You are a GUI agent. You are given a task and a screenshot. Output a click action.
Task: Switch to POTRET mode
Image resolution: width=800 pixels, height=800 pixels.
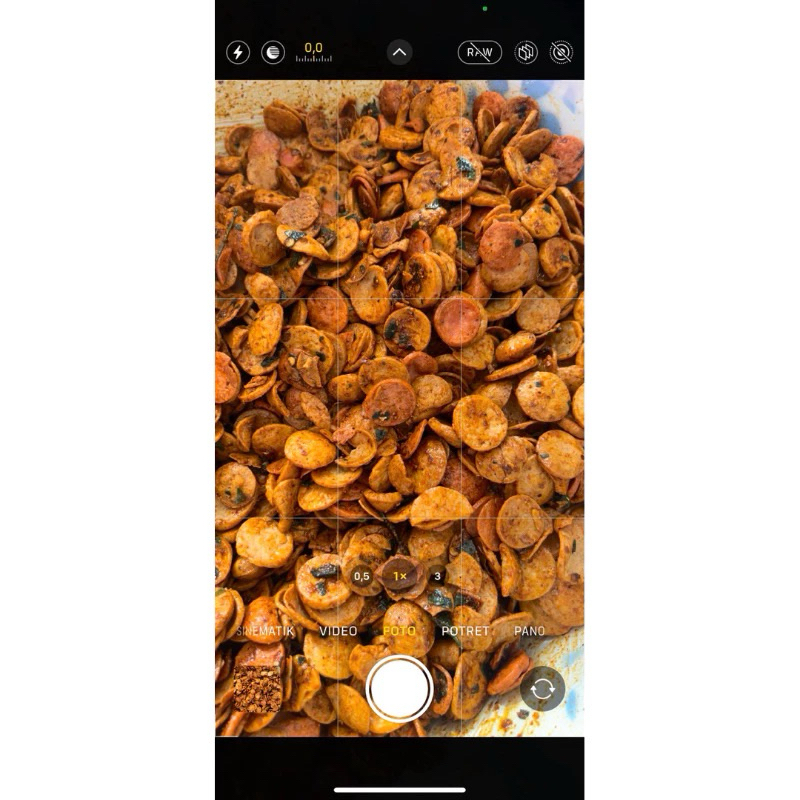(466, 632)
